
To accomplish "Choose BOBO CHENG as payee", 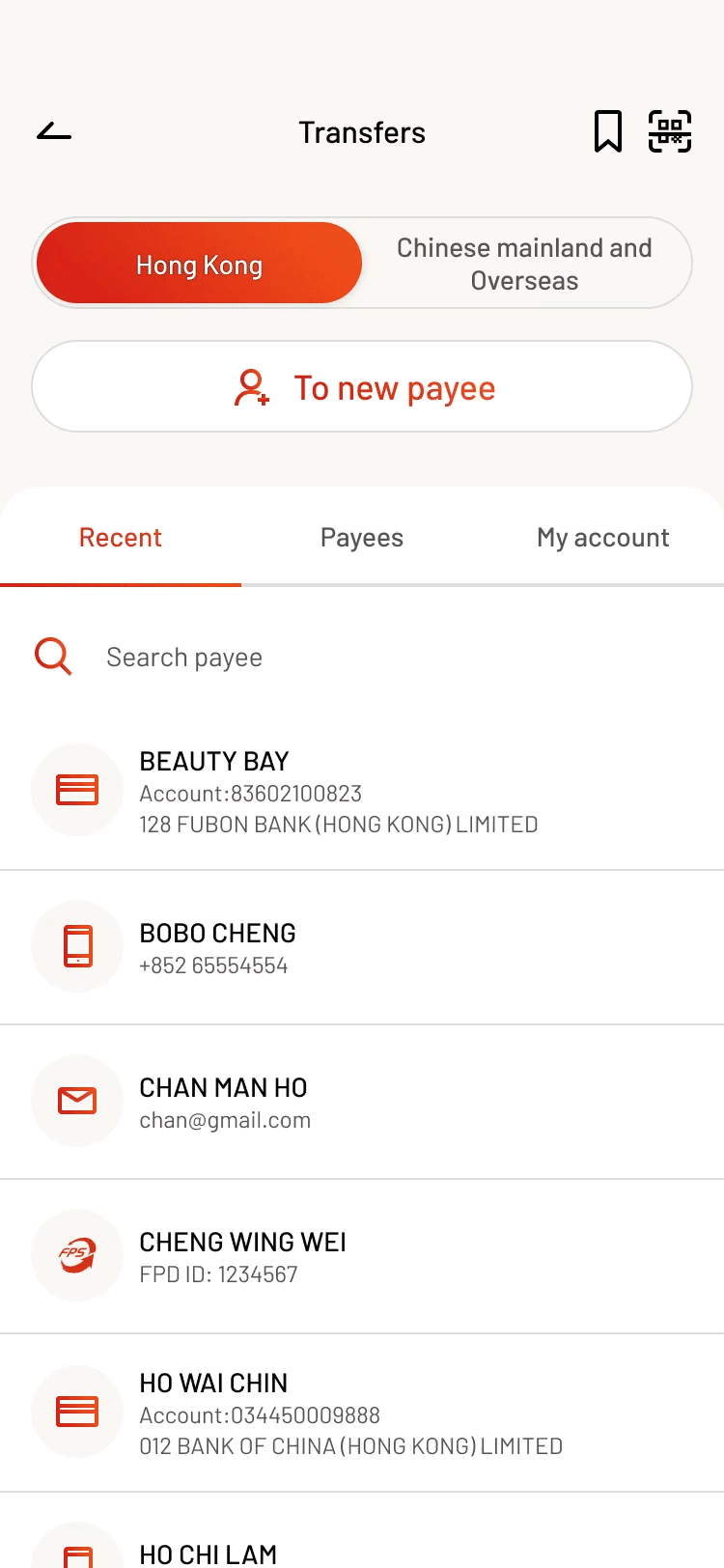I will tap(362, 947).
